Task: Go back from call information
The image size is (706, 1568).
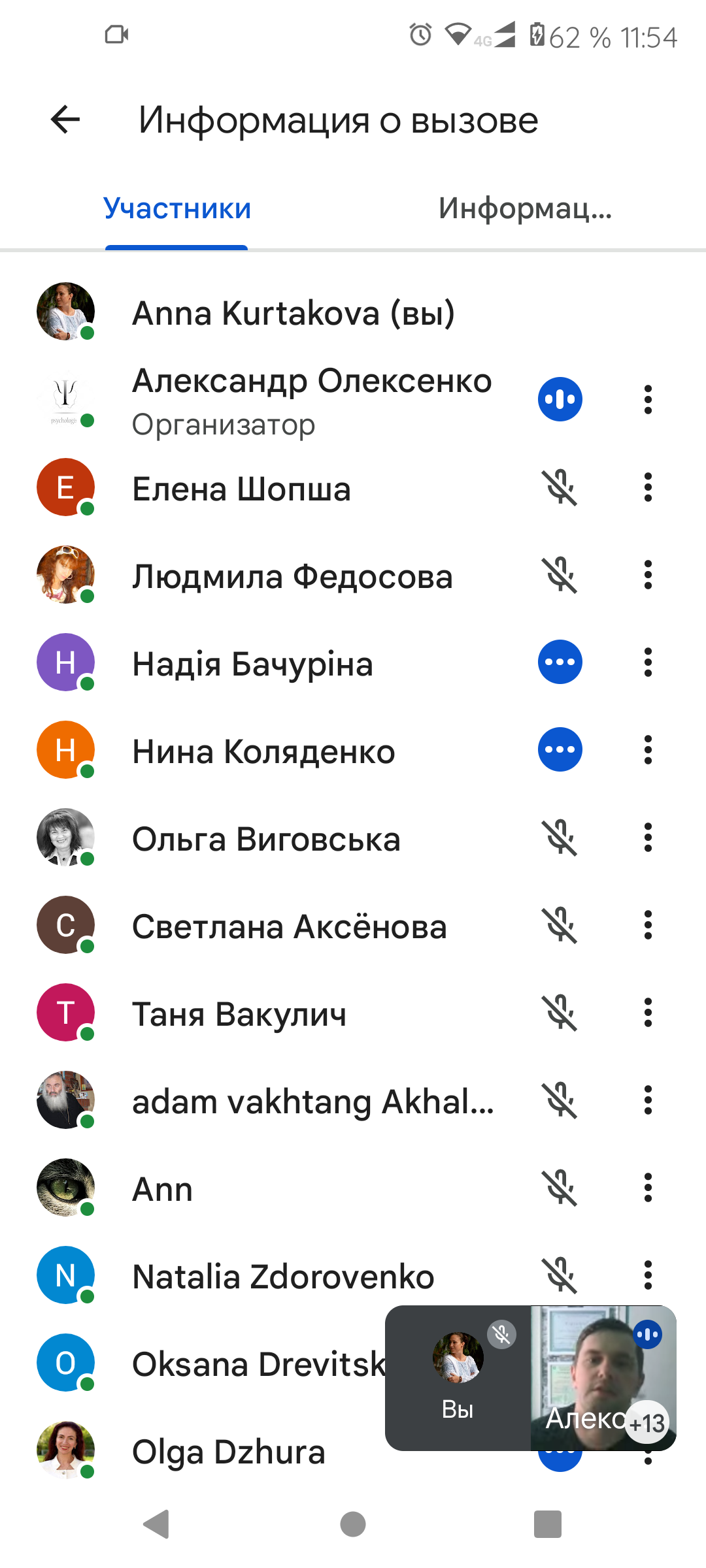Action: [65, 120]
